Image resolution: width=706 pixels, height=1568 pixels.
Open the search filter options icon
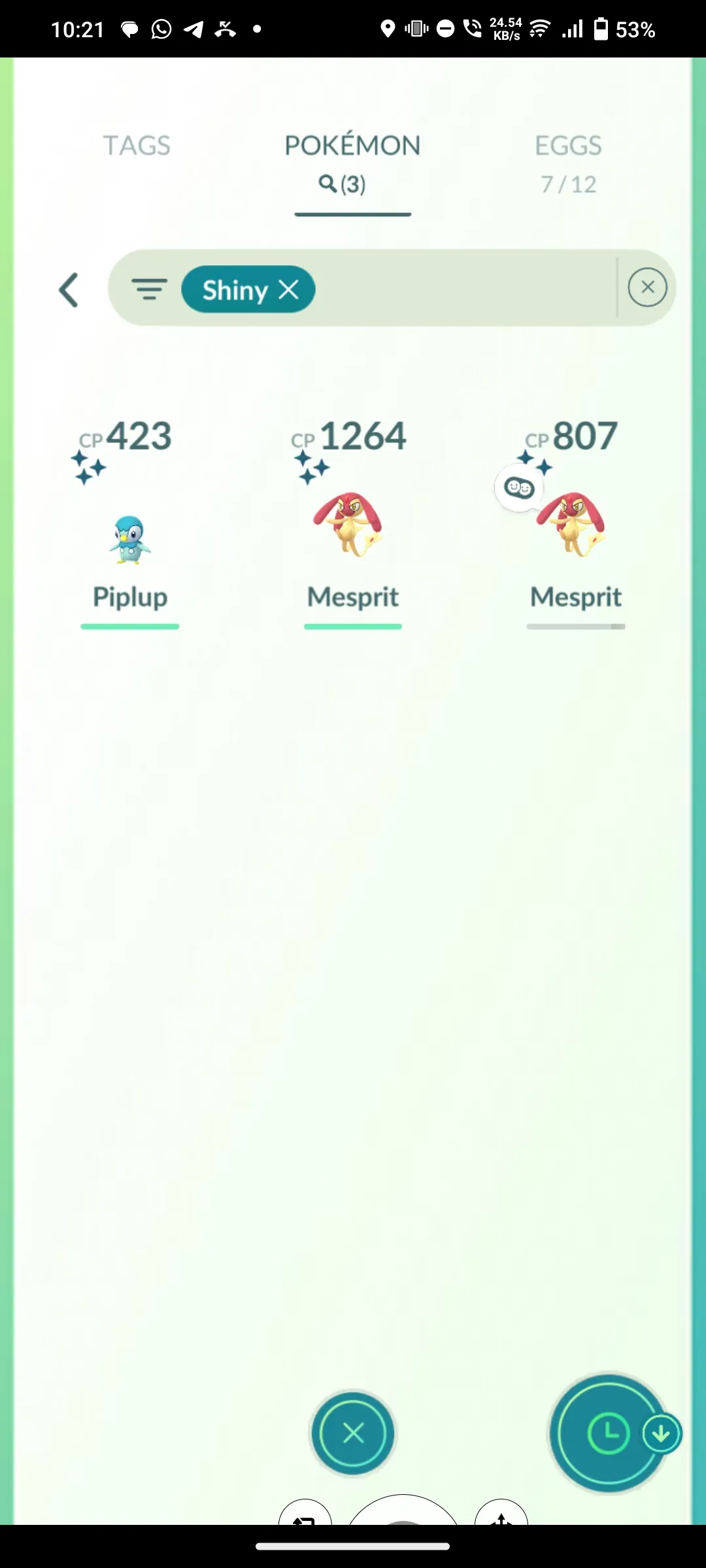tap(149, 289)
